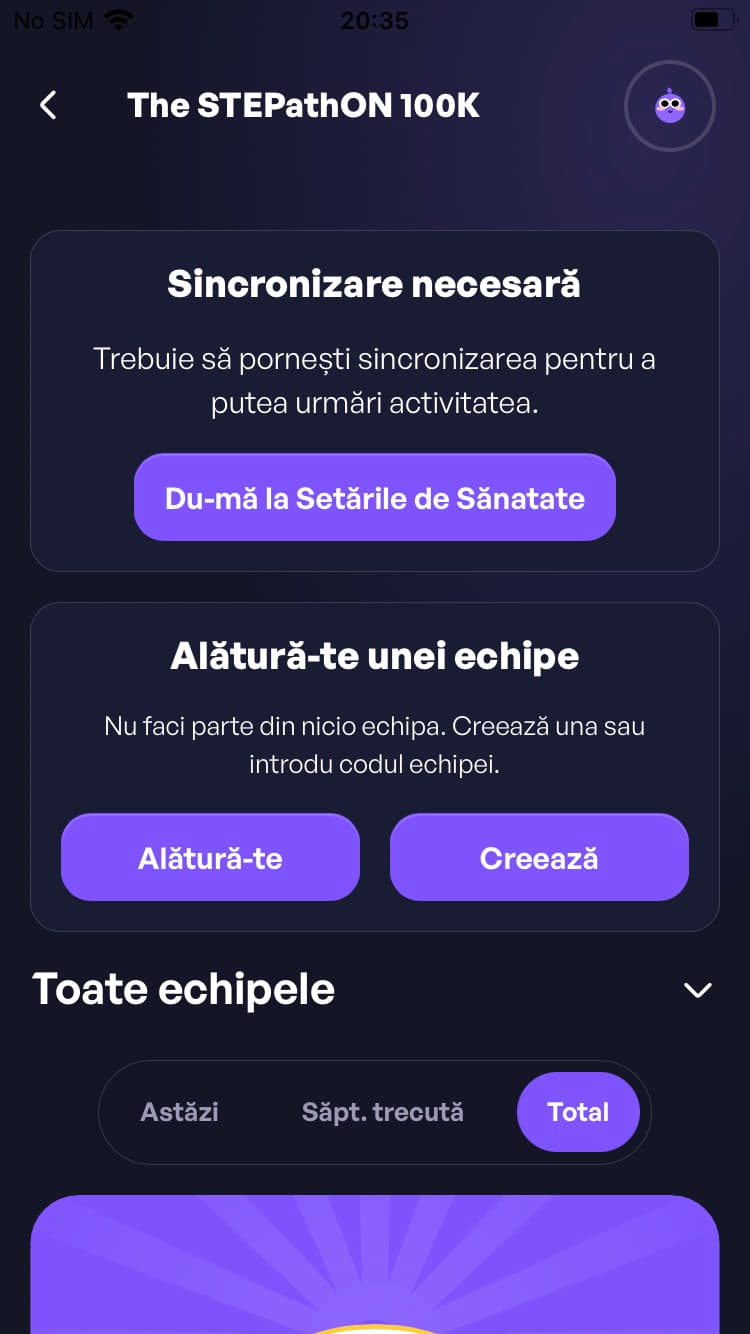
Task: Switch to the Astăzi tab
Action: (180, 1112)
